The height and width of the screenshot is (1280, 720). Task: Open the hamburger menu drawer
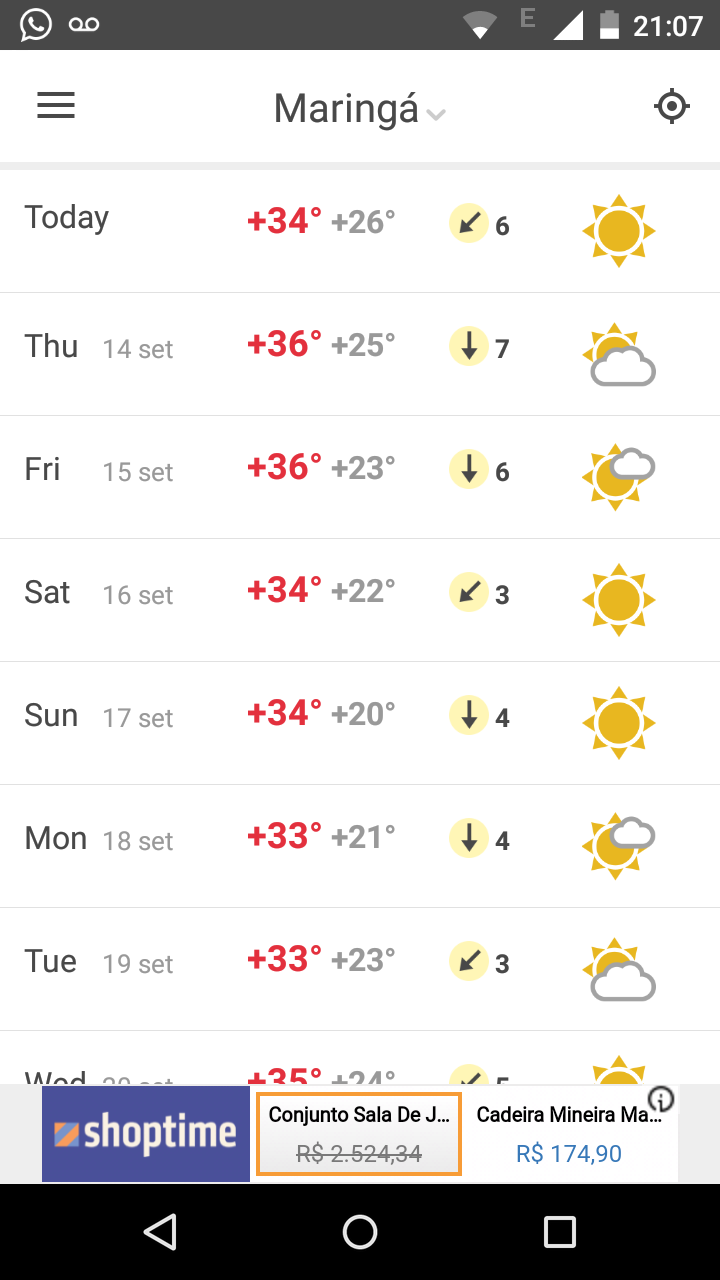pos(56,106)
